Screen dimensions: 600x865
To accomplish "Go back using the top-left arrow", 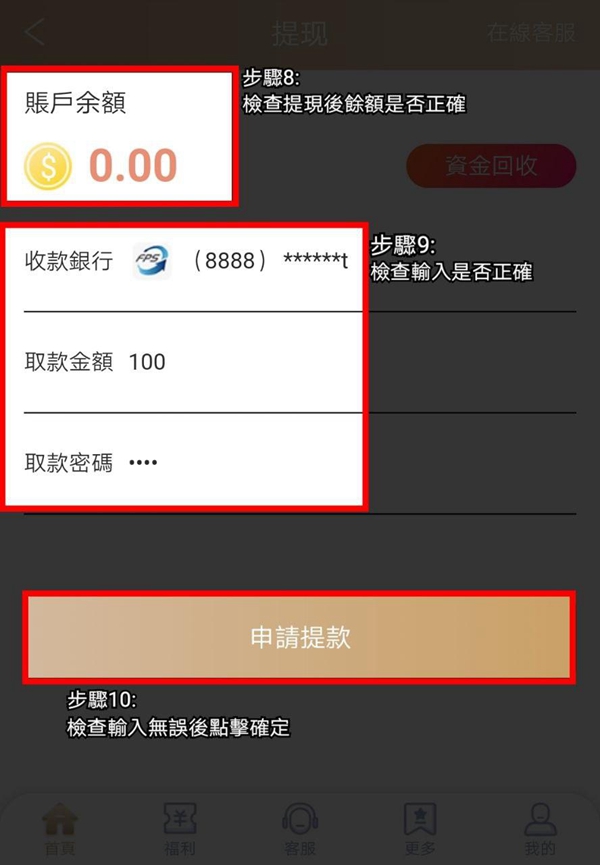I will pyautogui.click(x=34, y=32).
